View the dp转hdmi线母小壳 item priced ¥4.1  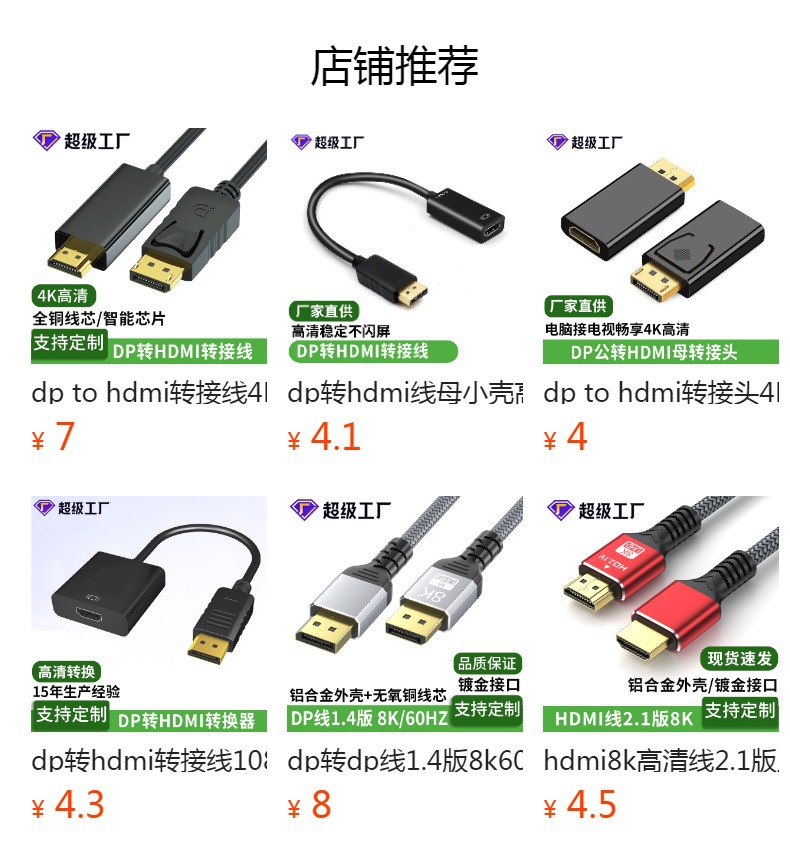pyautogui.click(x=405, y=246)
